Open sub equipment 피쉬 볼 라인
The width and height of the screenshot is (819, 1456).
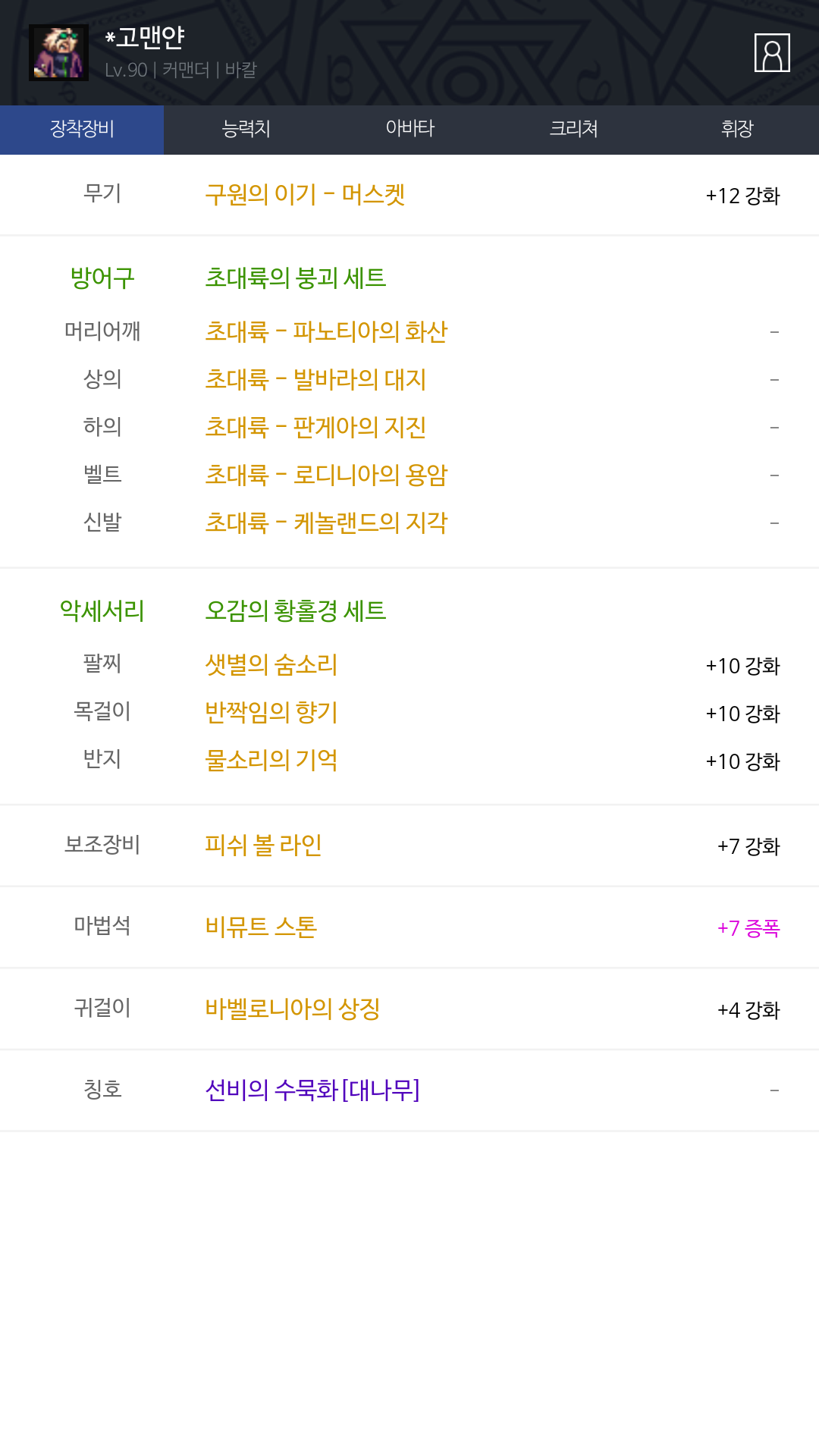(263, 846)
